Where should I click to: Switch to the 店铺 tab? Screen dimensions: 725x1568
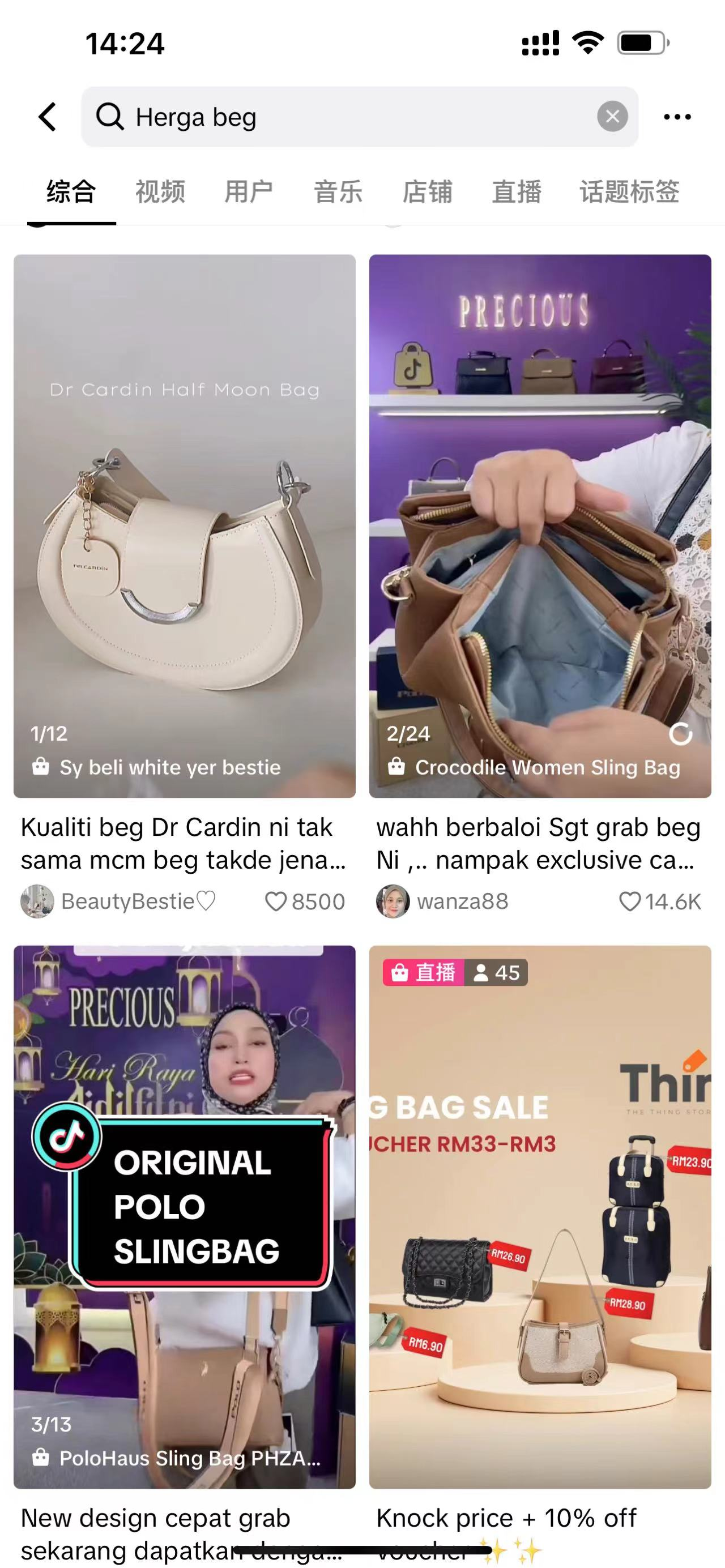click(427, 192)
